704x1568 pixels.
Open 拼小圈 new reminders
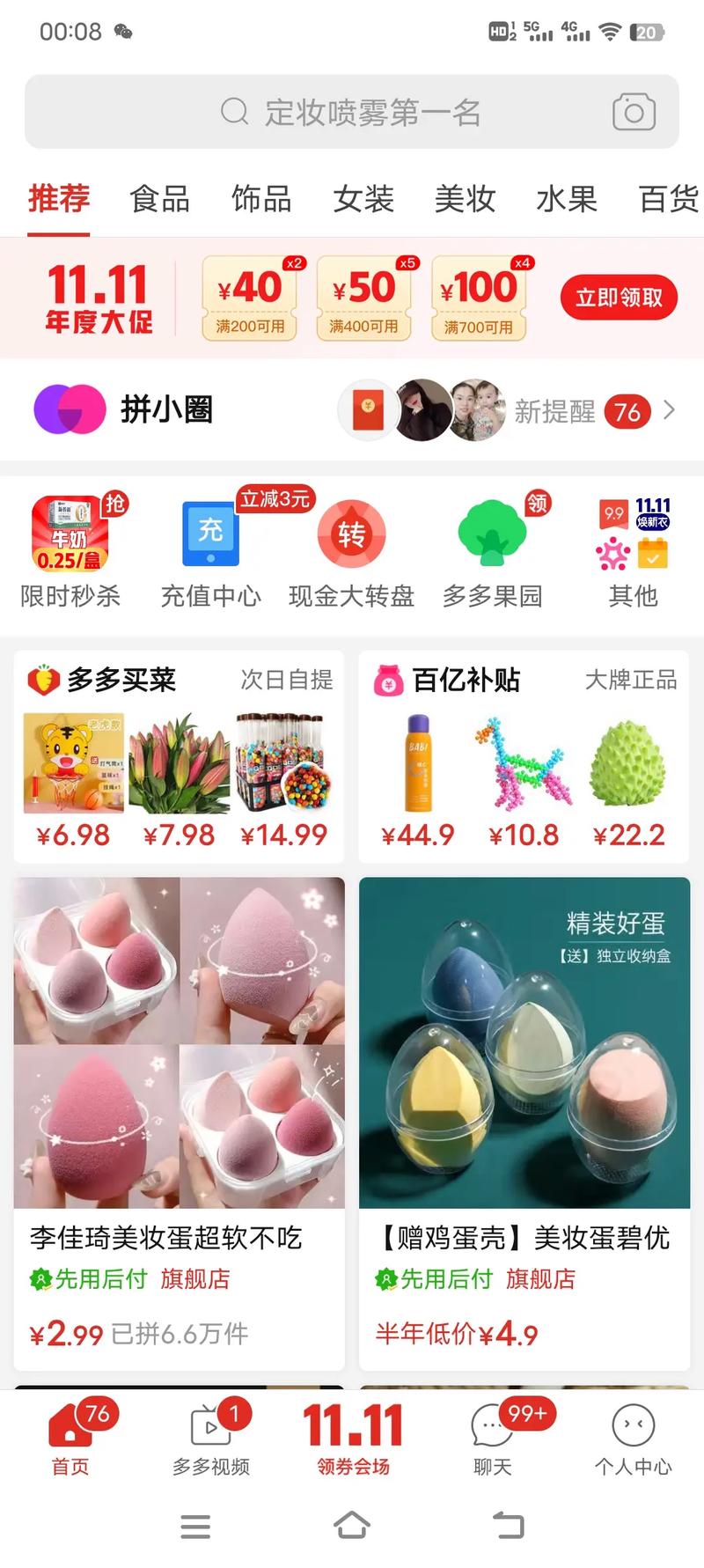point(581,410)
